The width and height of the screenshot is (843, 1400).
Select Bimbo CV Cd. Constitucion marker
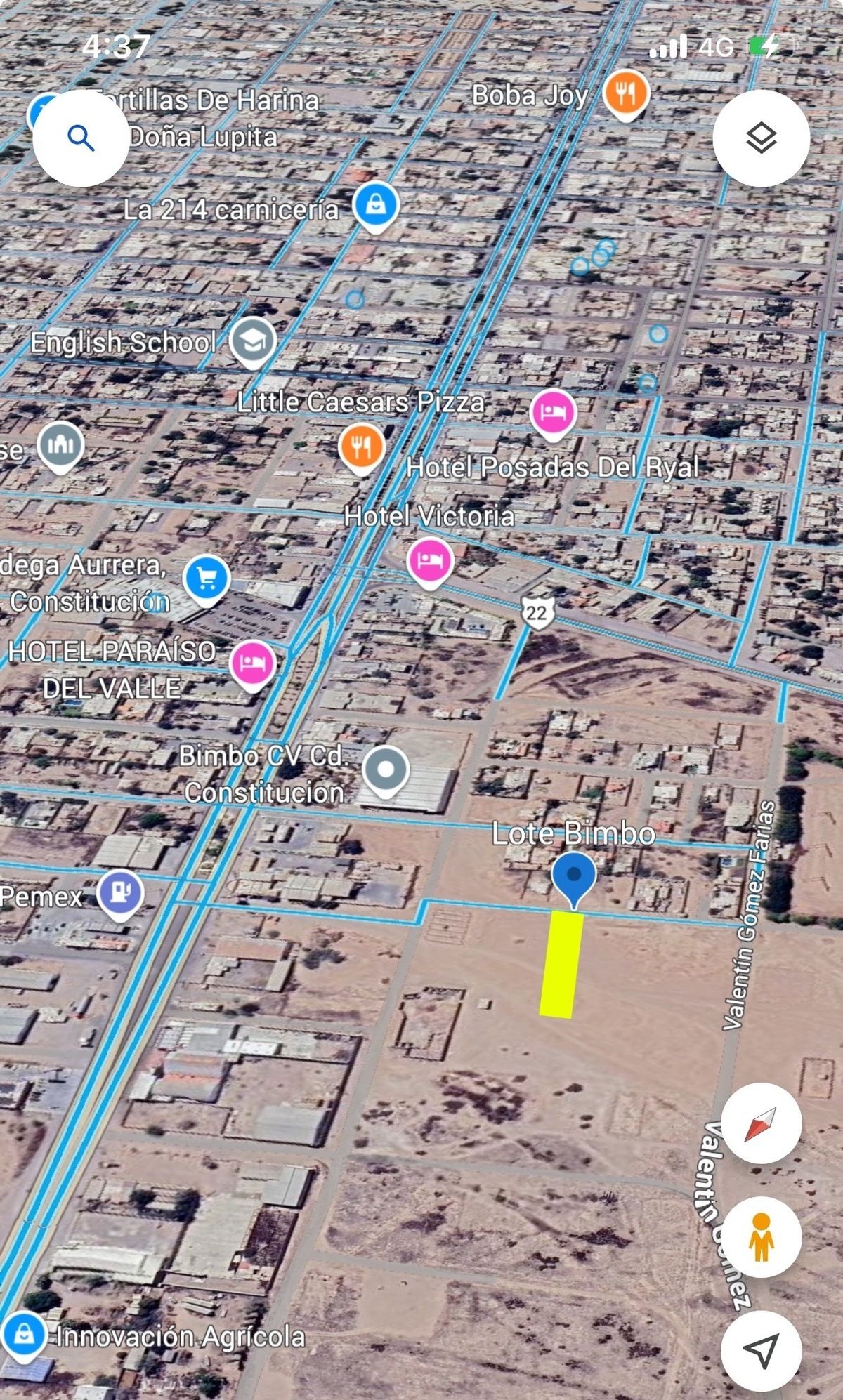(386, 770)
